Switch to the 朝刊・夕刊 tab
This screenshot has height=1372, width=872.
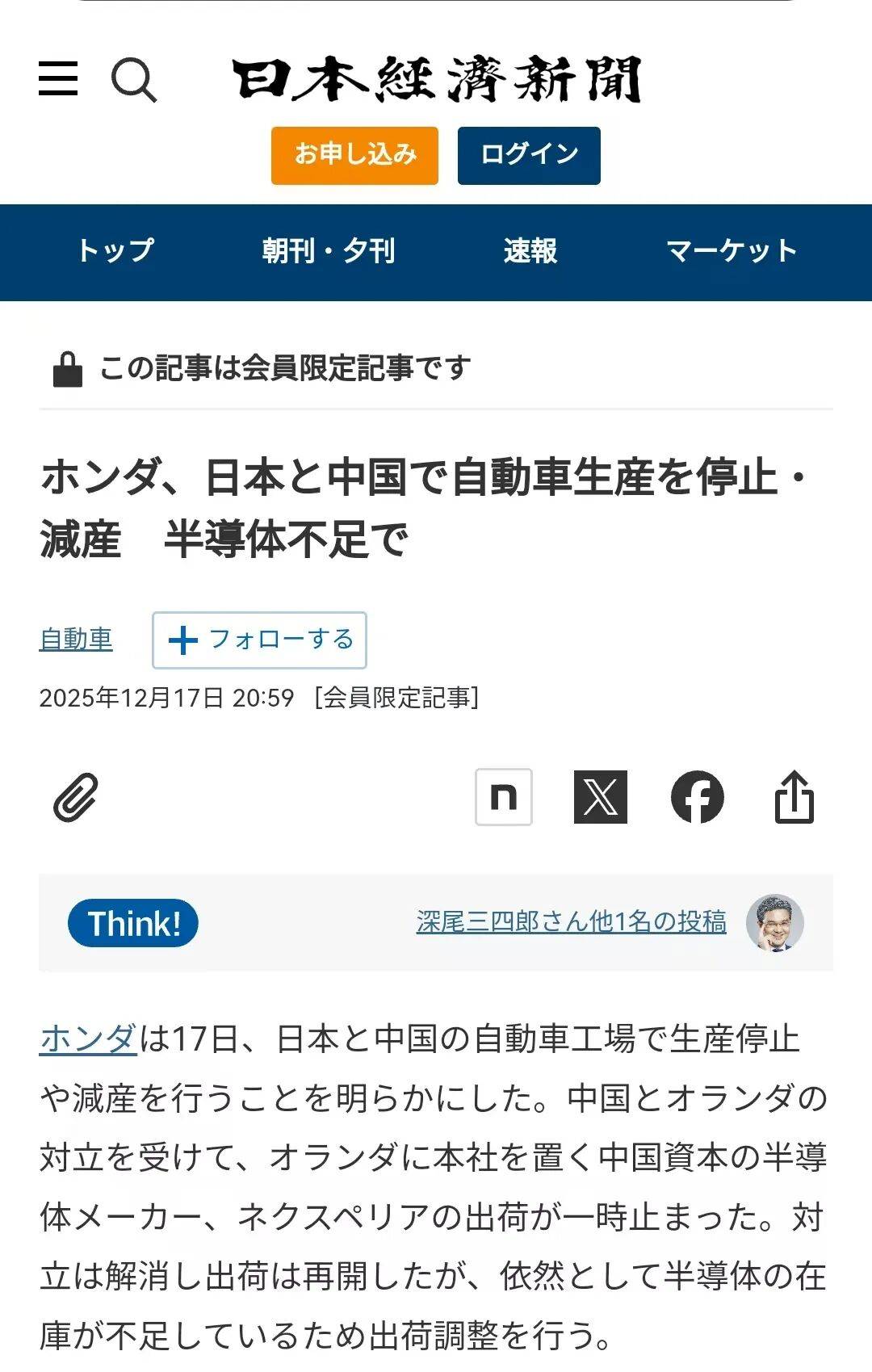[329, 251]
